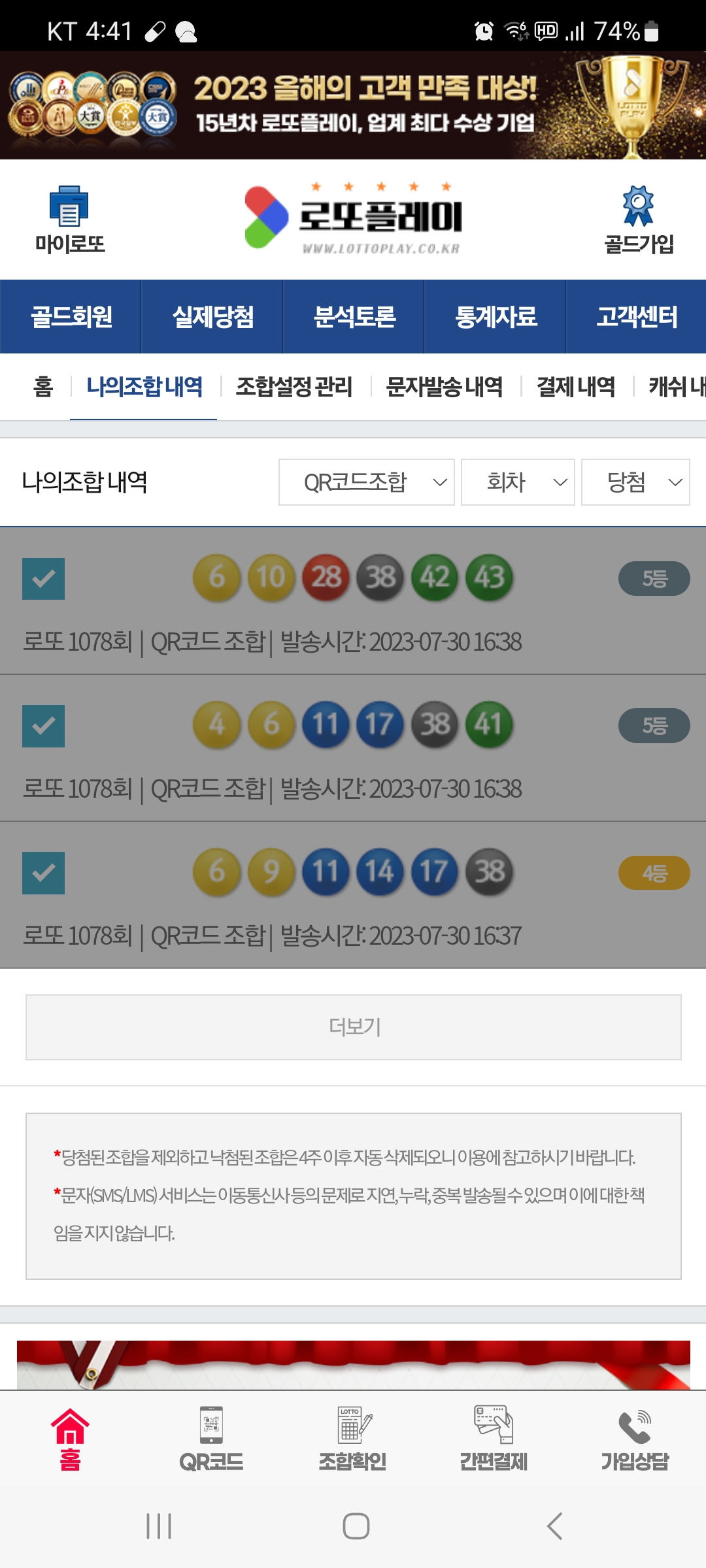This screenshot has height=1568, width=706.
Task: Switch to 결제 내역 sub-tab
Action: (x=576, y=387)
